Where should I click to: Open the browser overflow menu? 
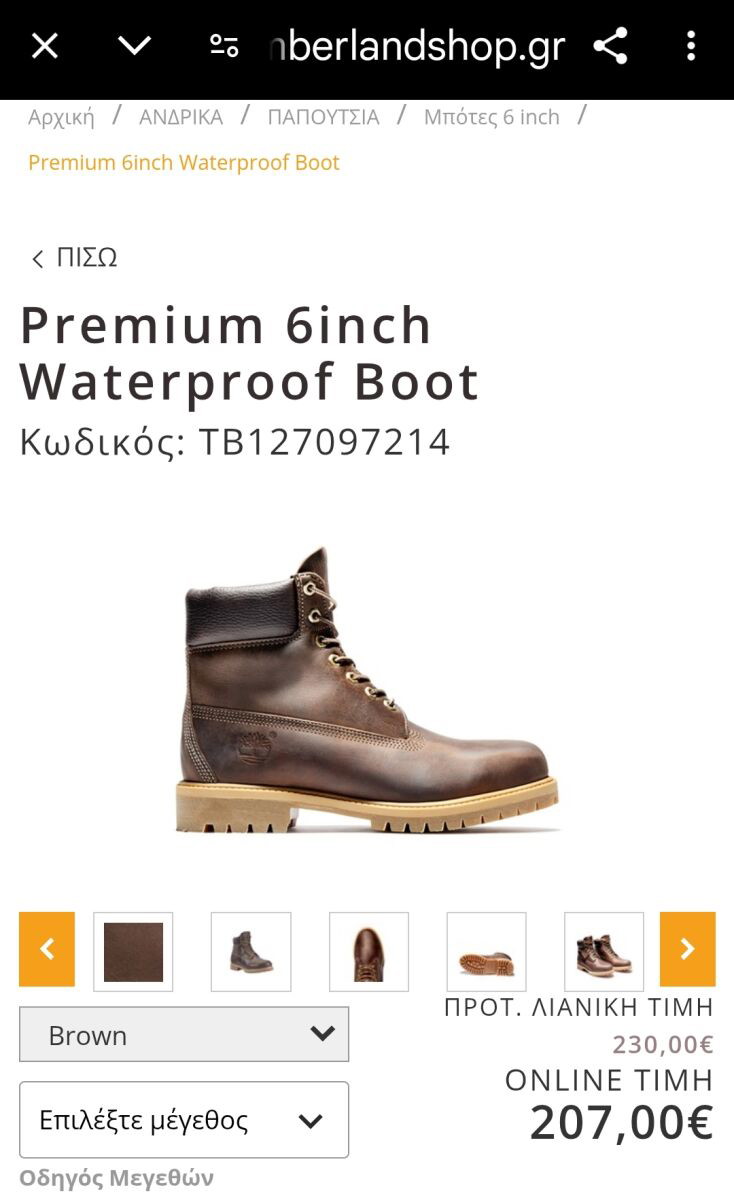[691, 46]
